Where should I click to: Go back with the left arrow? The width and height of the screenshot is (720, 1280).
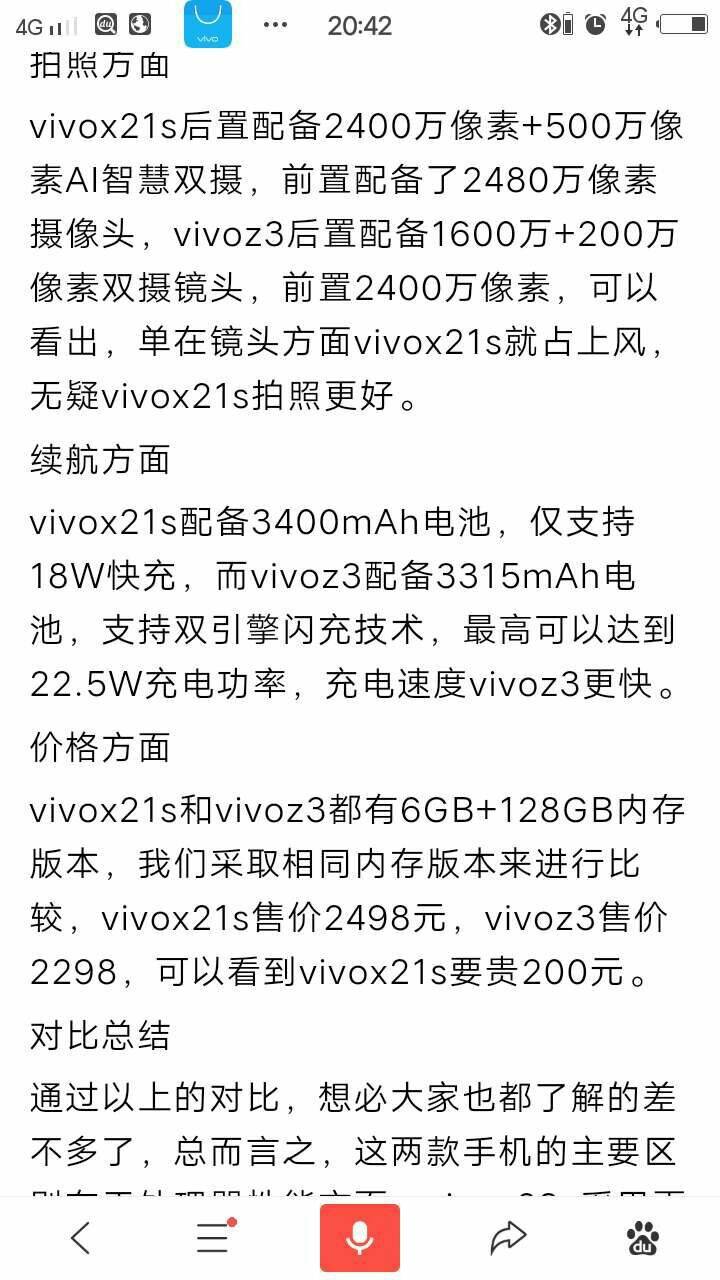click(x=81, y=1238)
